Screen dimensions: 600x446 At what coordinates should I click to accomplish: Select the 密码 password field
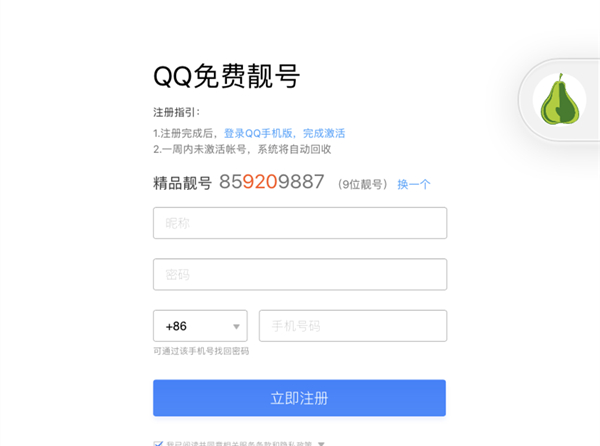[x=299, y=274]
